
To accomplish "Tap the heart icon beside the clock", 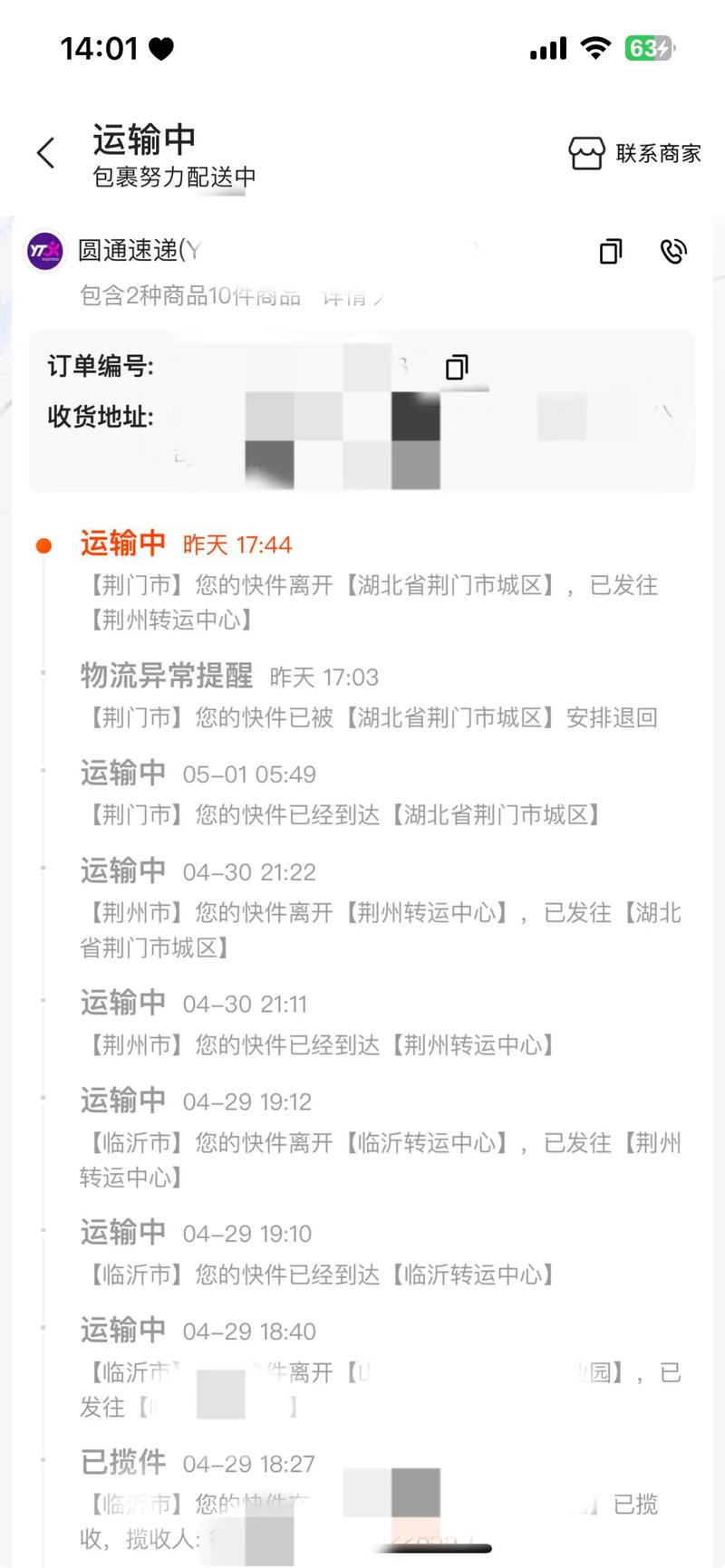I will [x=161, y=47].
